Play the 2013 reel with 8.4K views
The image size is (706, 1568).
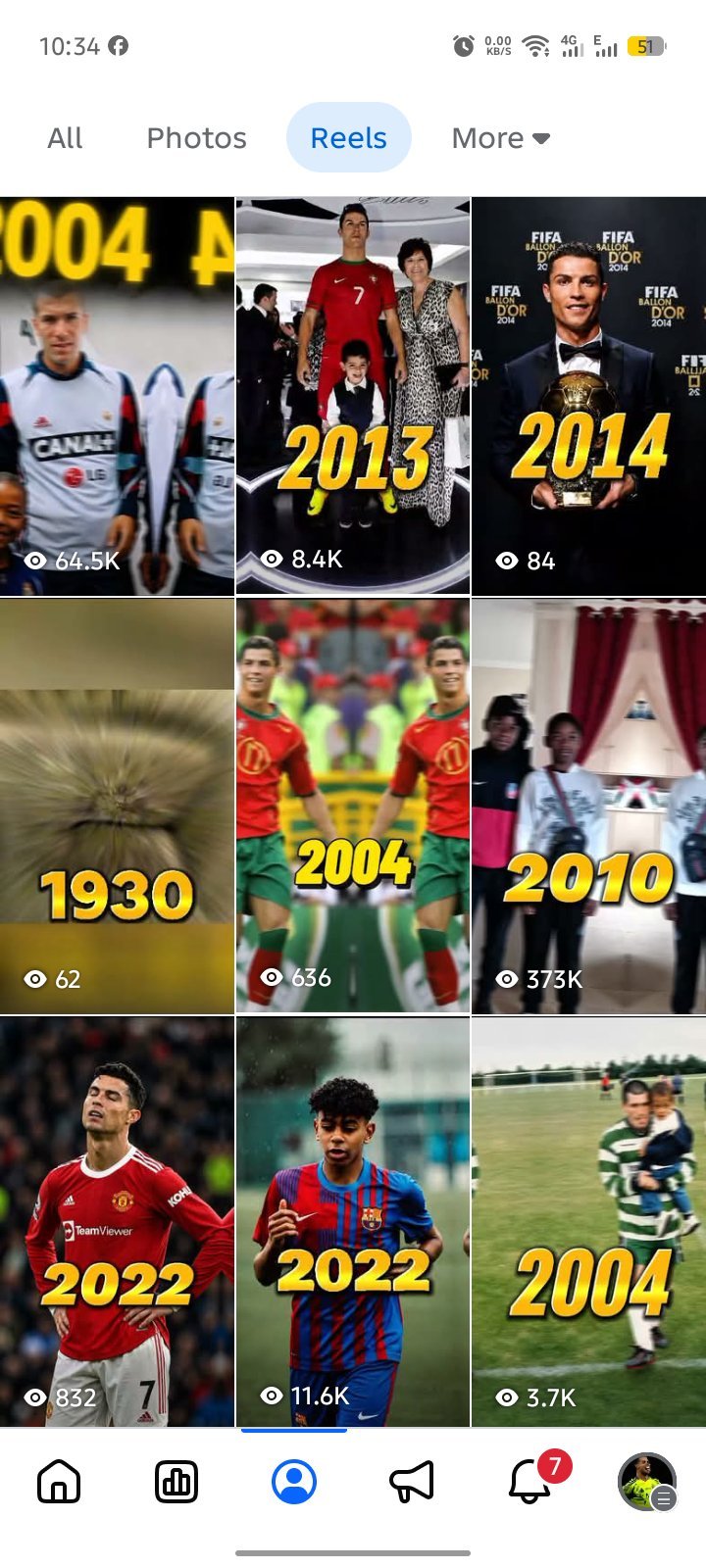click(353, 396)
